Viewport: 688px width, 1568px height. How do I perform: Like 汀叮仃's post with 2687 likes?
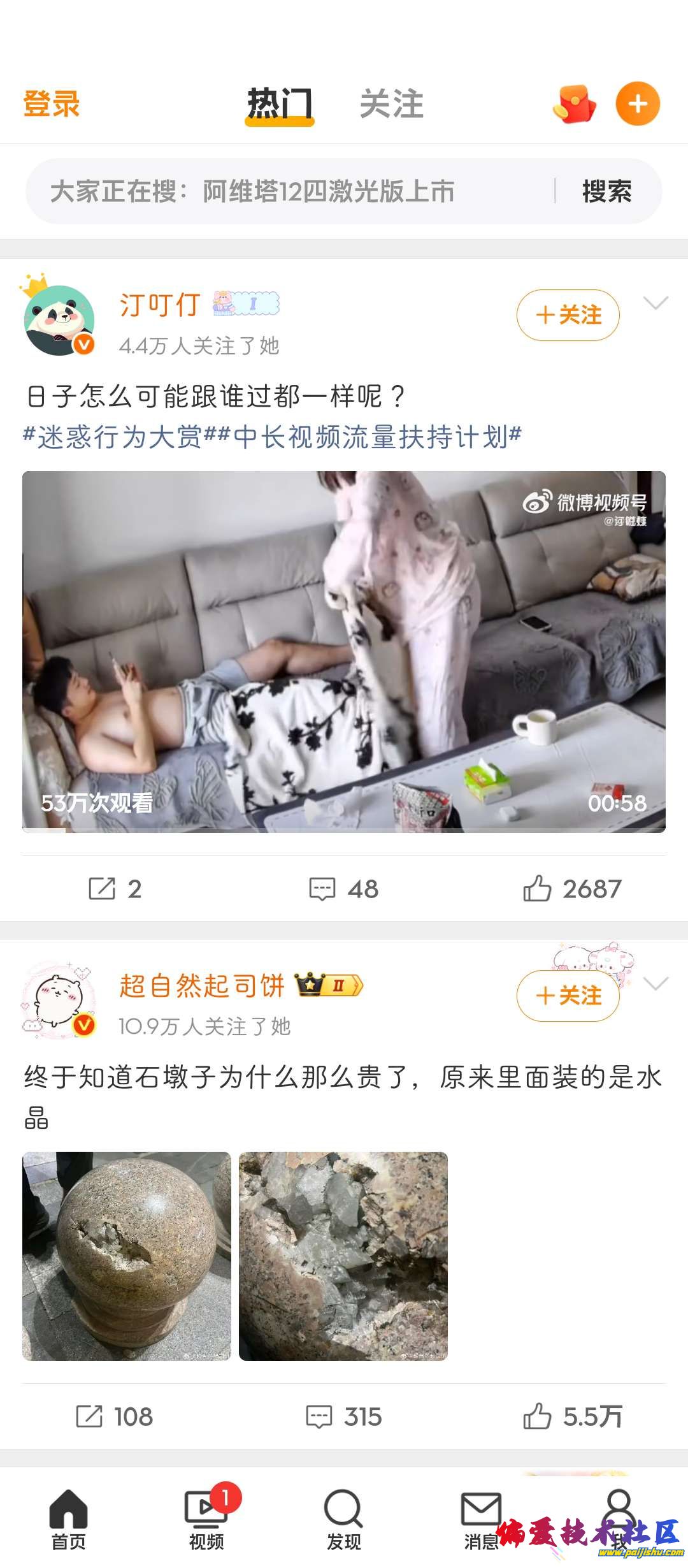tap(571, 889)
